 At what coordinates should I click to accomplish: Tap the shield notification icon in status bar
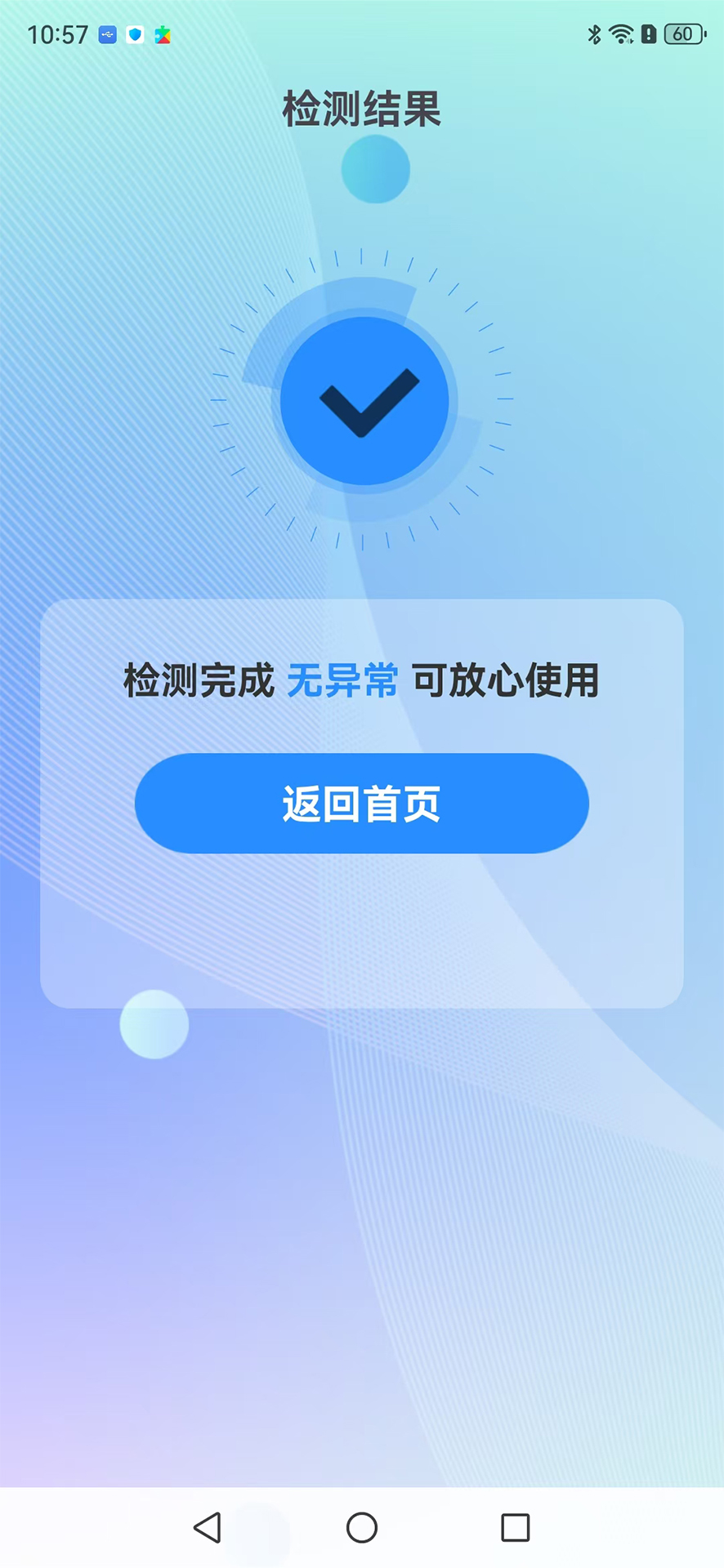point(135,35)
